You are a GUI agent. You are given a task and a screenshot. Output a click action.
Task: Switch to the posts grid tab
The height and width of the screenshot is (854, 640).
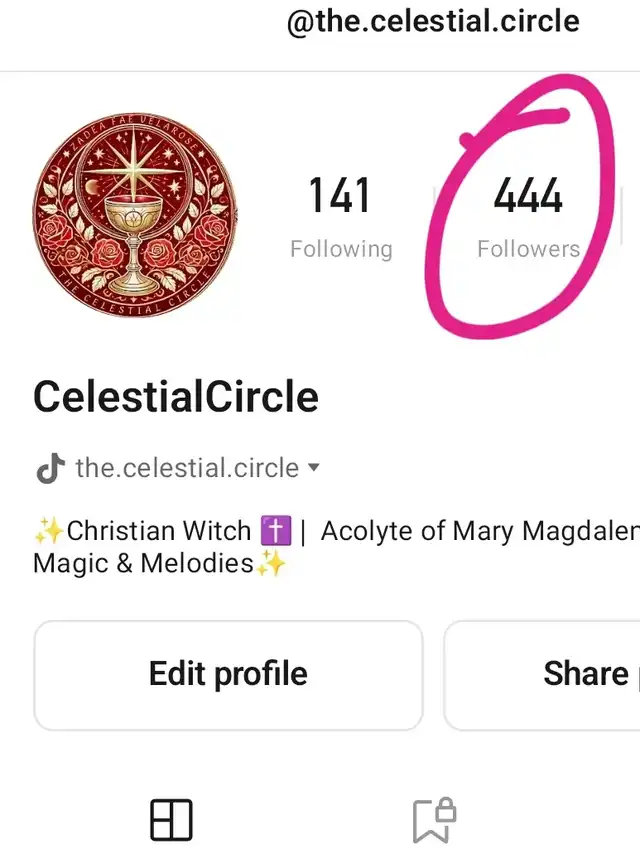click(171, 820)
